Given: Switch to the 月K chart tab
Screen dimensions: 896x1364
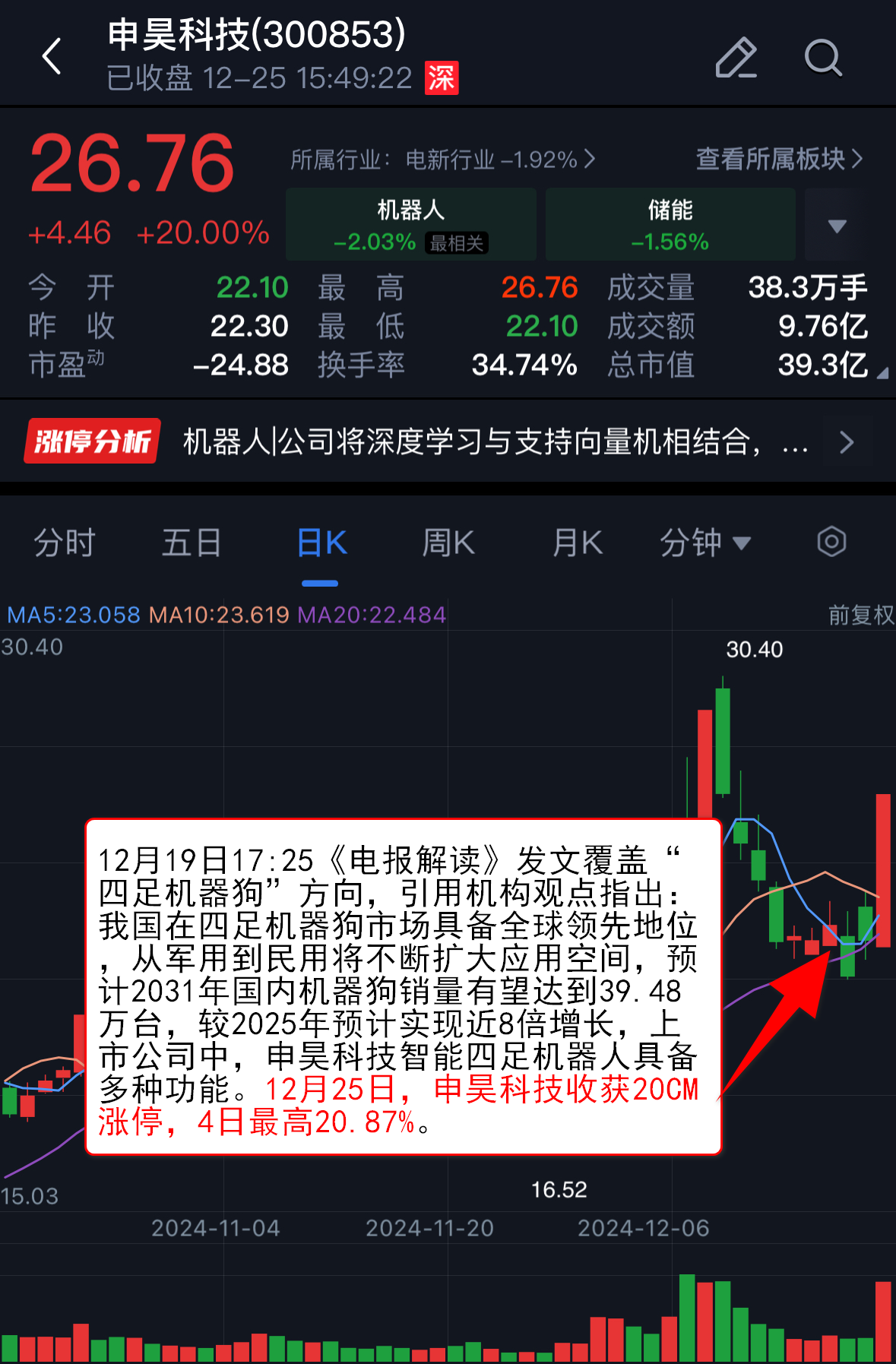Looking at the screenshot, I should (x=578, y=543).
